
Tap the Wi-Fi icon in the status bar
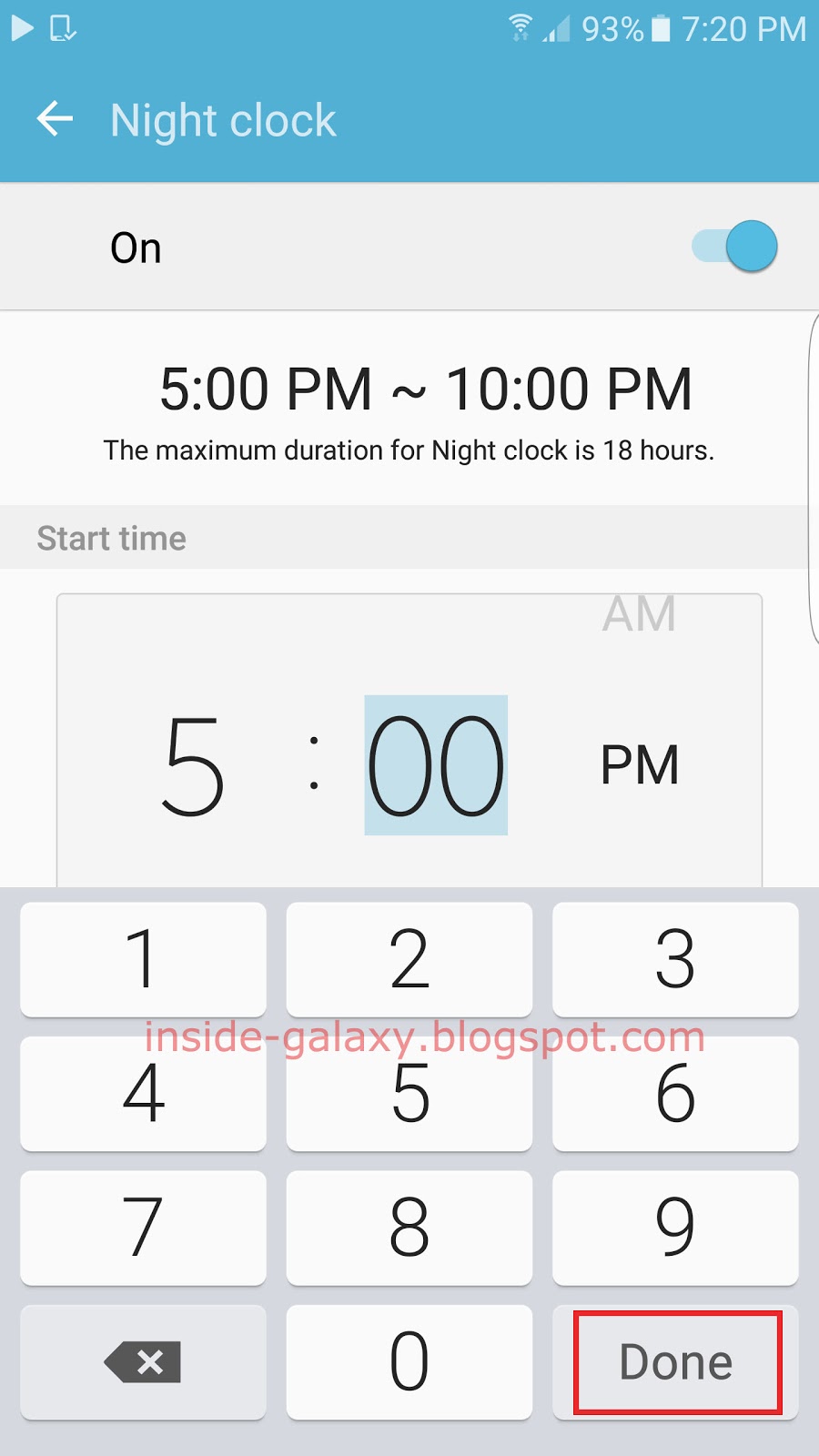[521, 28]
